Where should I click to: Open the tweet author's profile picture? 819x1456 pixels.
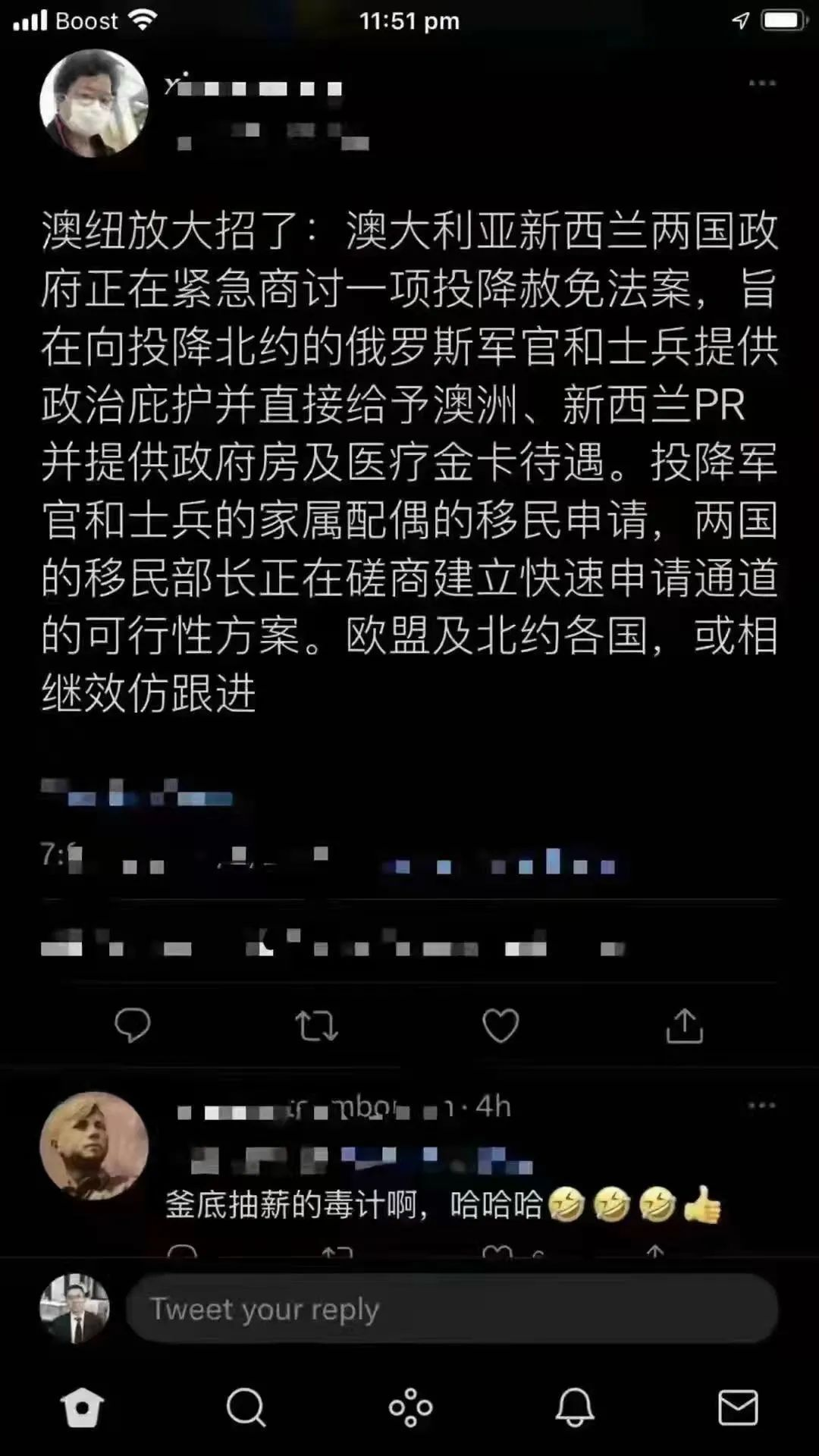(94, 103)
